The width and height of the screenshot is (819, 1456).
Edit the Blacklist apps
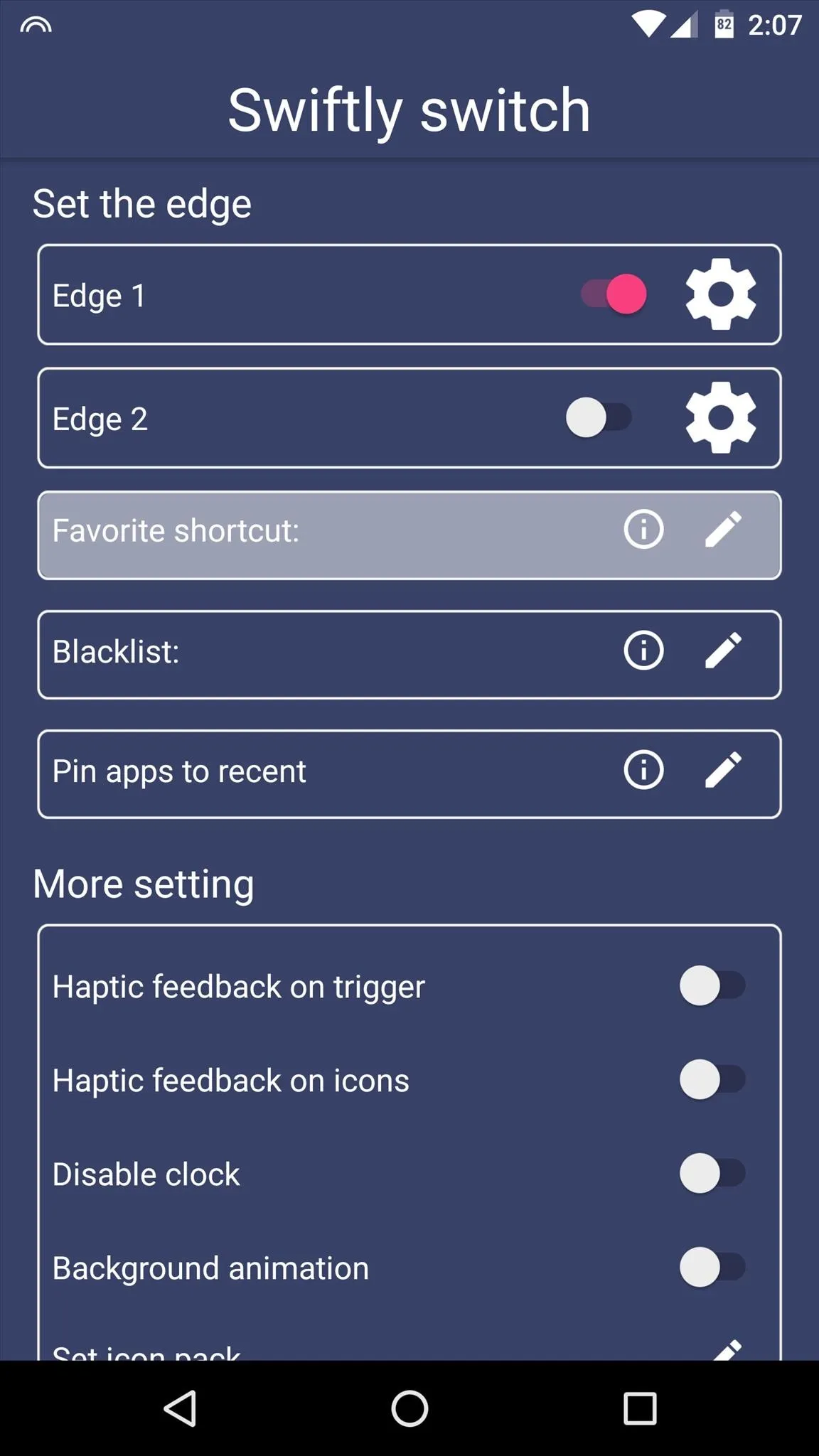723,650
